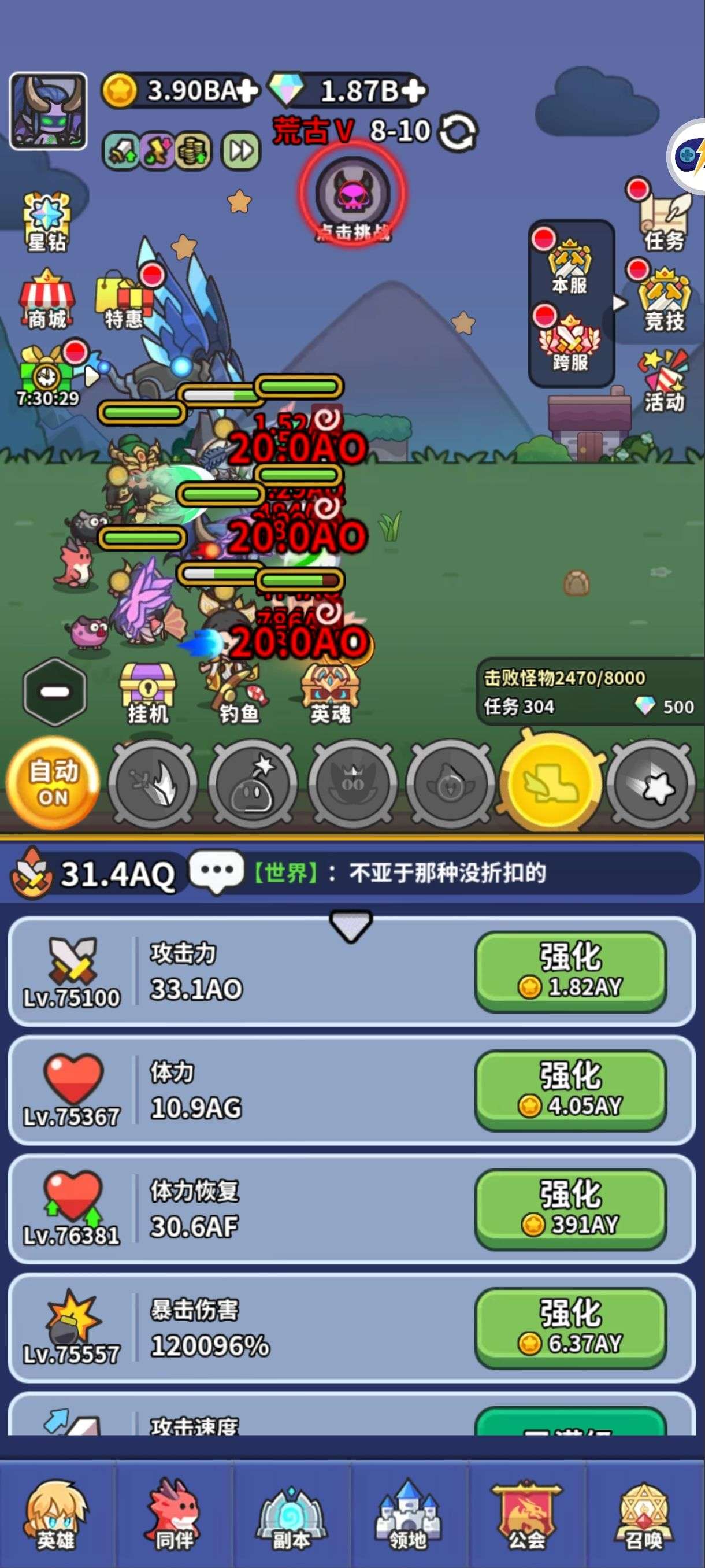Toggle the 自动 ON auto-battle button
Image resolution: width=705 pixels, height=1568 pixels.
(x=53, y=783)
